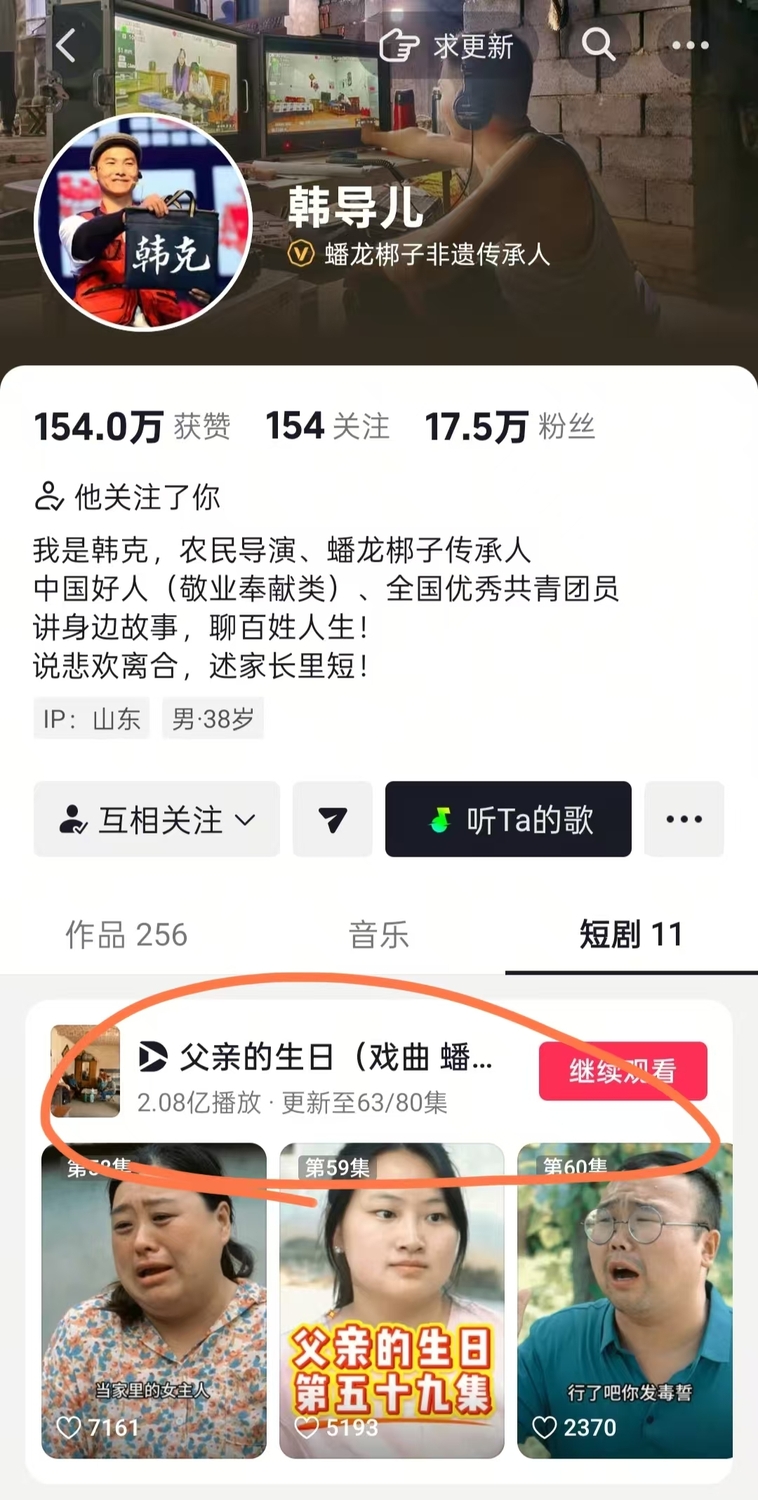758x1500 pixels.
Task: Tap the 继续观看 continue watching button
Action: pyautogui.click(x=622, y=1071)
